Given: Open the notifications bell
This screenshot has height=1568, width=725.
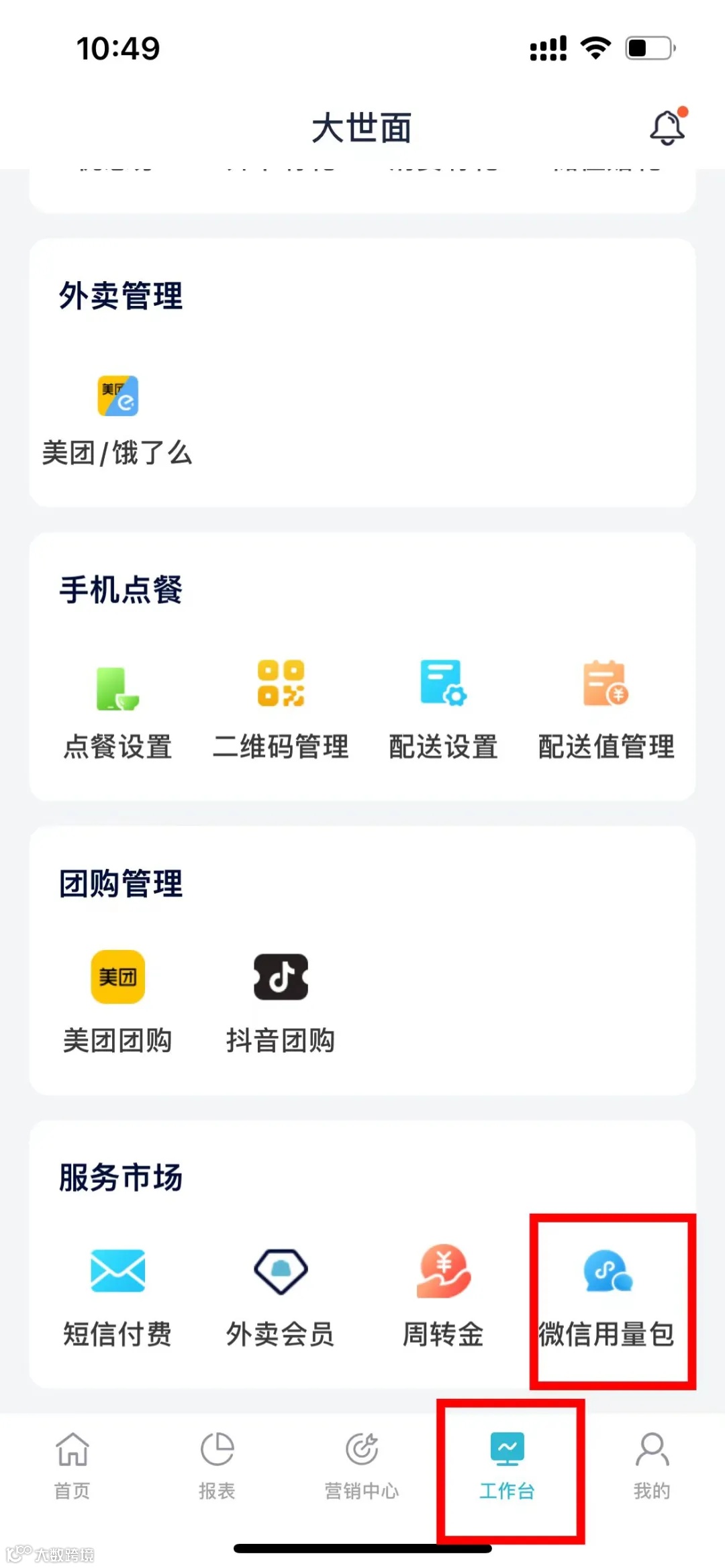Looking at the screenshot, I should 668,127.
